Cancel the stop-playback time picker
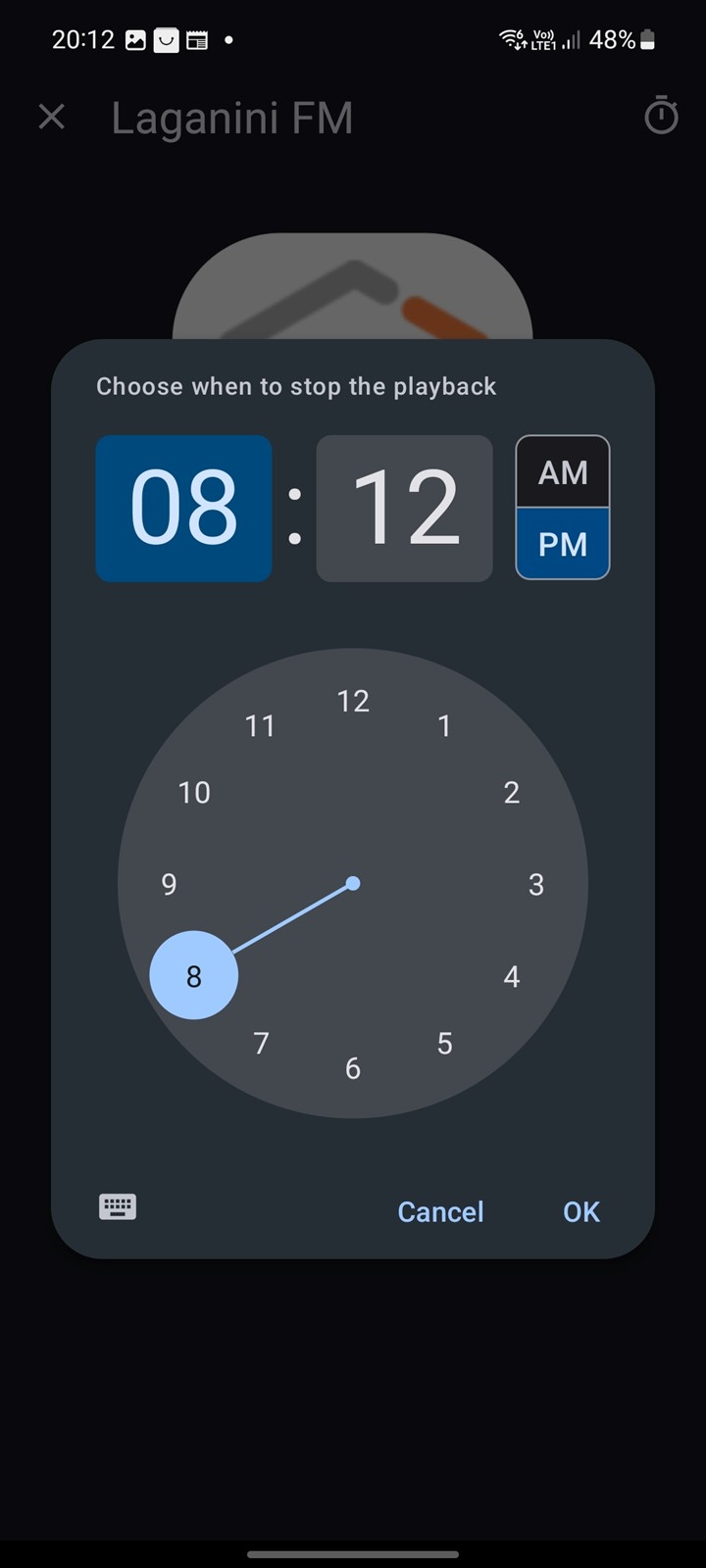Image resolution: width=706 pixels, height=1568 pixels. 440,1212
